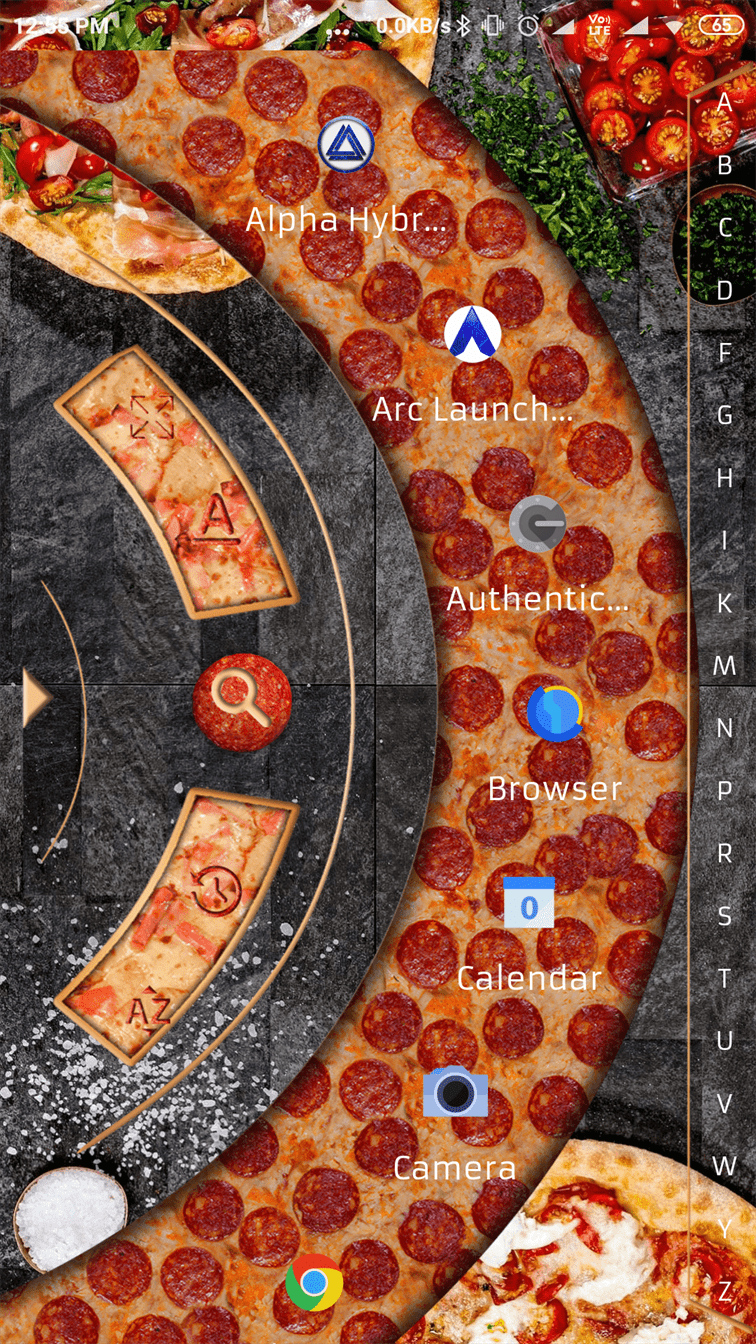Show recent apps with the clock icon
756x1344 pixels.
tap(217, 891)
